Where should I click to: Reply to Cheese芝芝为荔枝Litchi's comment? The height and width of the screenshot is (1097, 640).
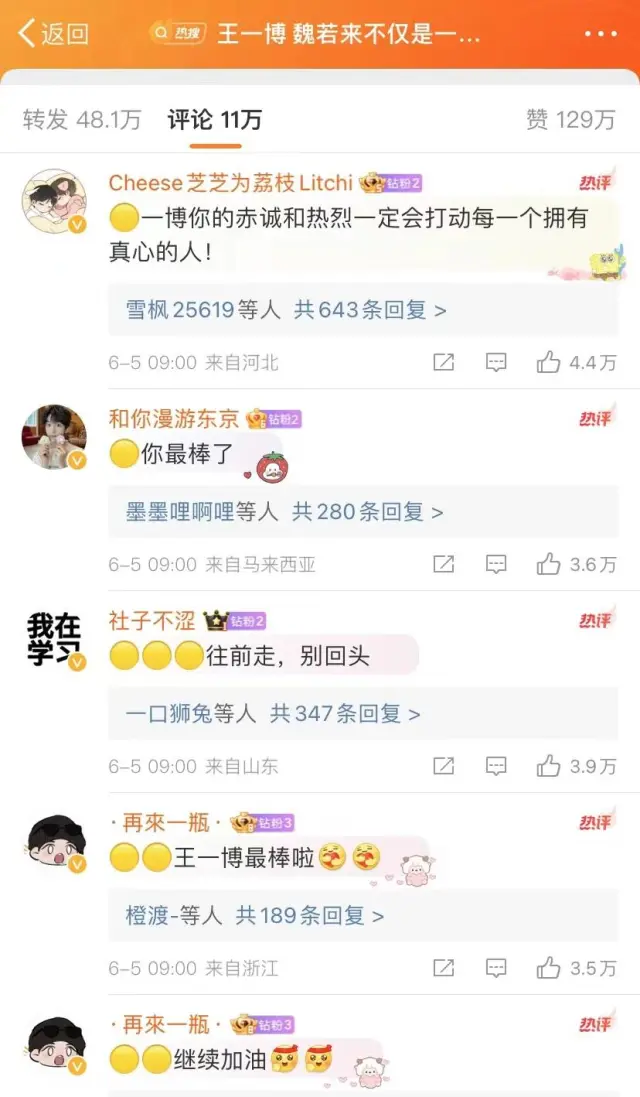click(x=496, y=363)
